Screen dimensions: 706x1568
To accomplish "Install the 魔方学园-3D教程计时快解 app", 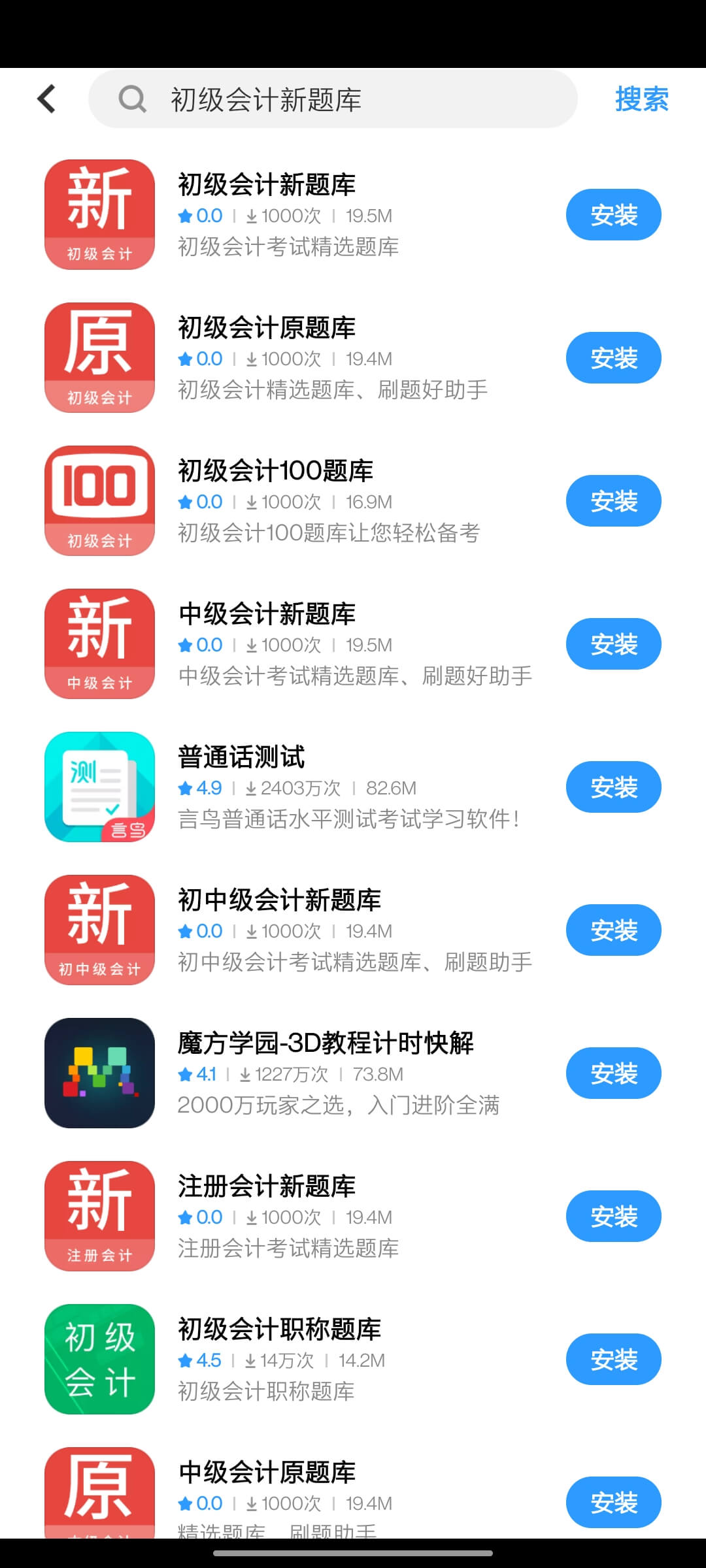I will [x=613, y=1072].
